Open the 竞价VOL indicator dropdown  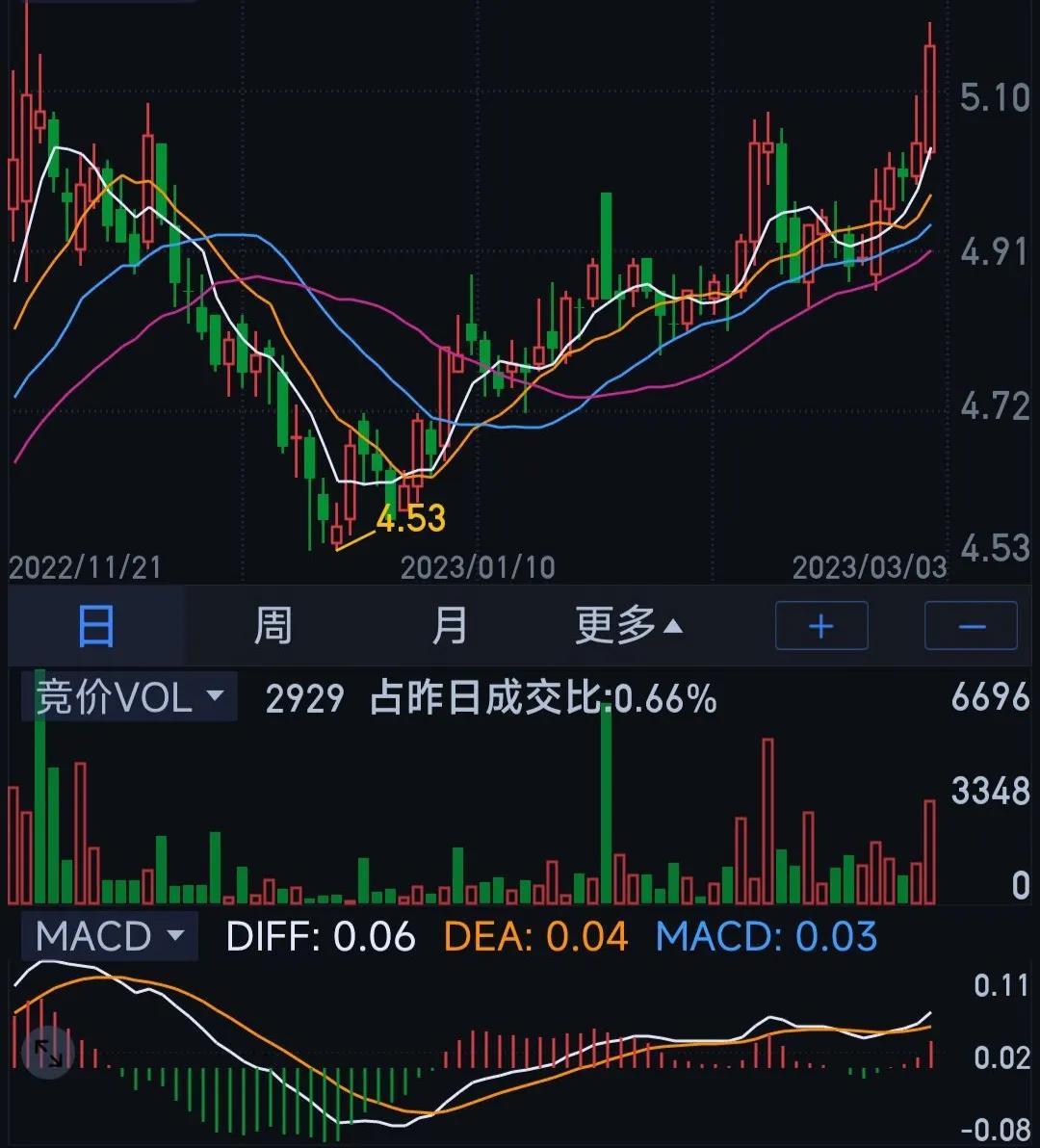click(129, 697)
